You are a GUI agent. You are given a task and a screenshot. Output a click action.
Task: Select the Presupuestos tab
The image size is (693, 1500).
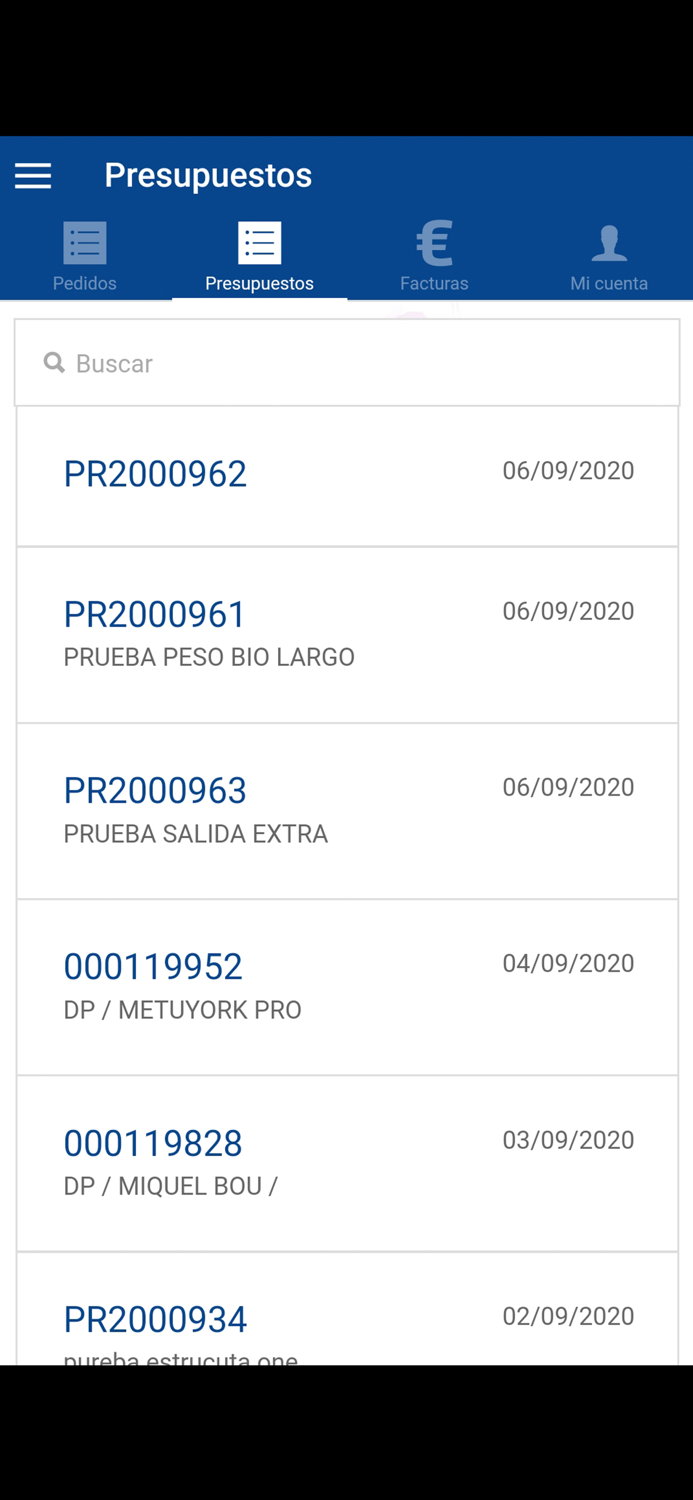[x=259, y=257]
